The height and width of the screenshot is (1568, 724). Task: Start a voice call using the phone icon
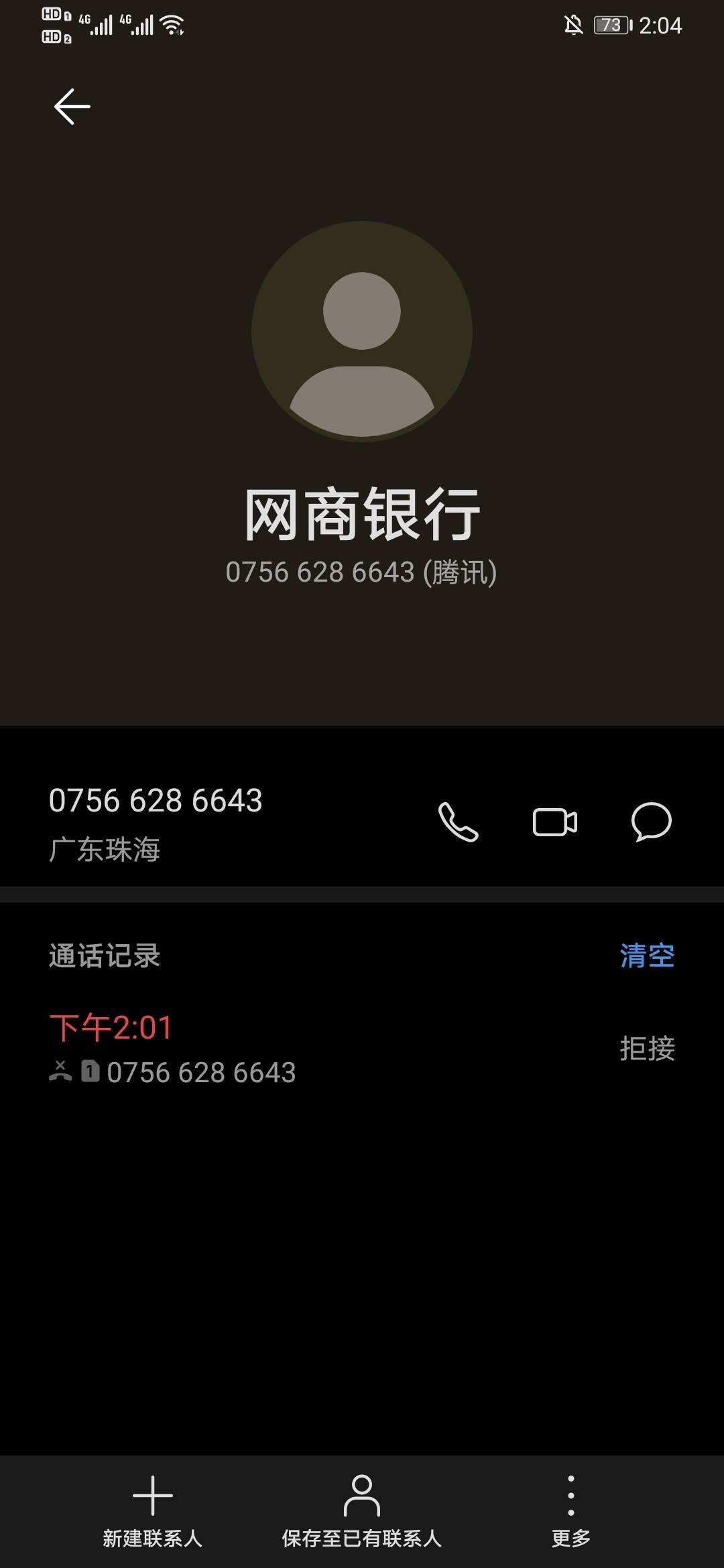tap(460, 823)
